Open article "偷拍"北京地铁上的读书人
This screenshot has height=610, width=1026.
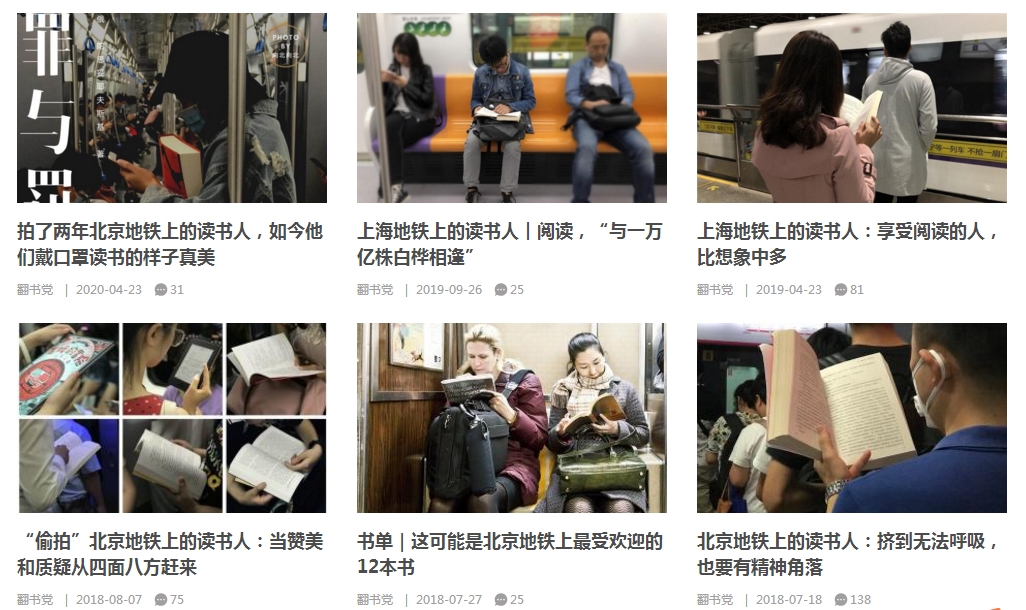170,554
